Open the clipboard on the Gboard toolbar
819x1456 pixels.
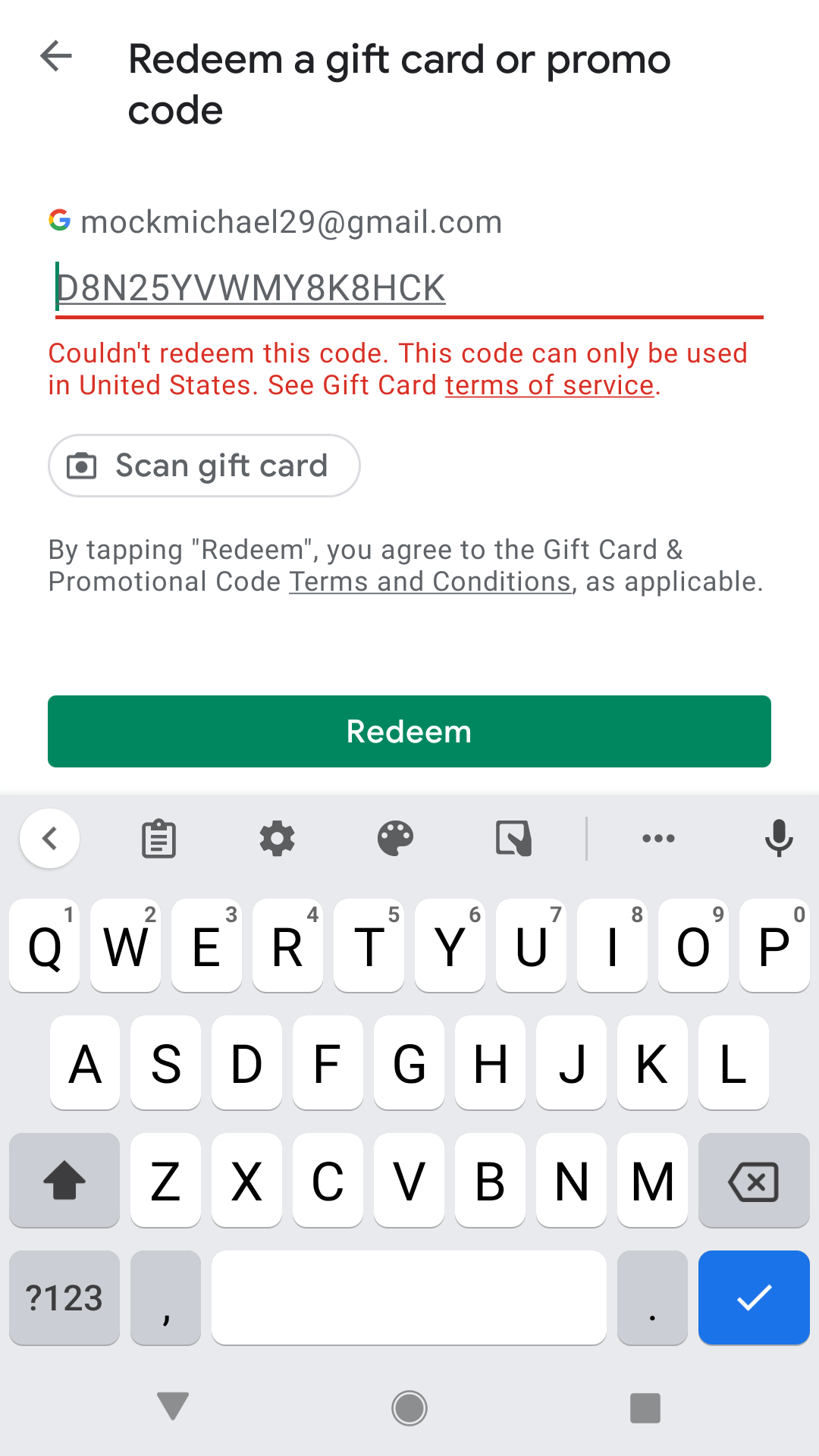[x=158, y=838]
